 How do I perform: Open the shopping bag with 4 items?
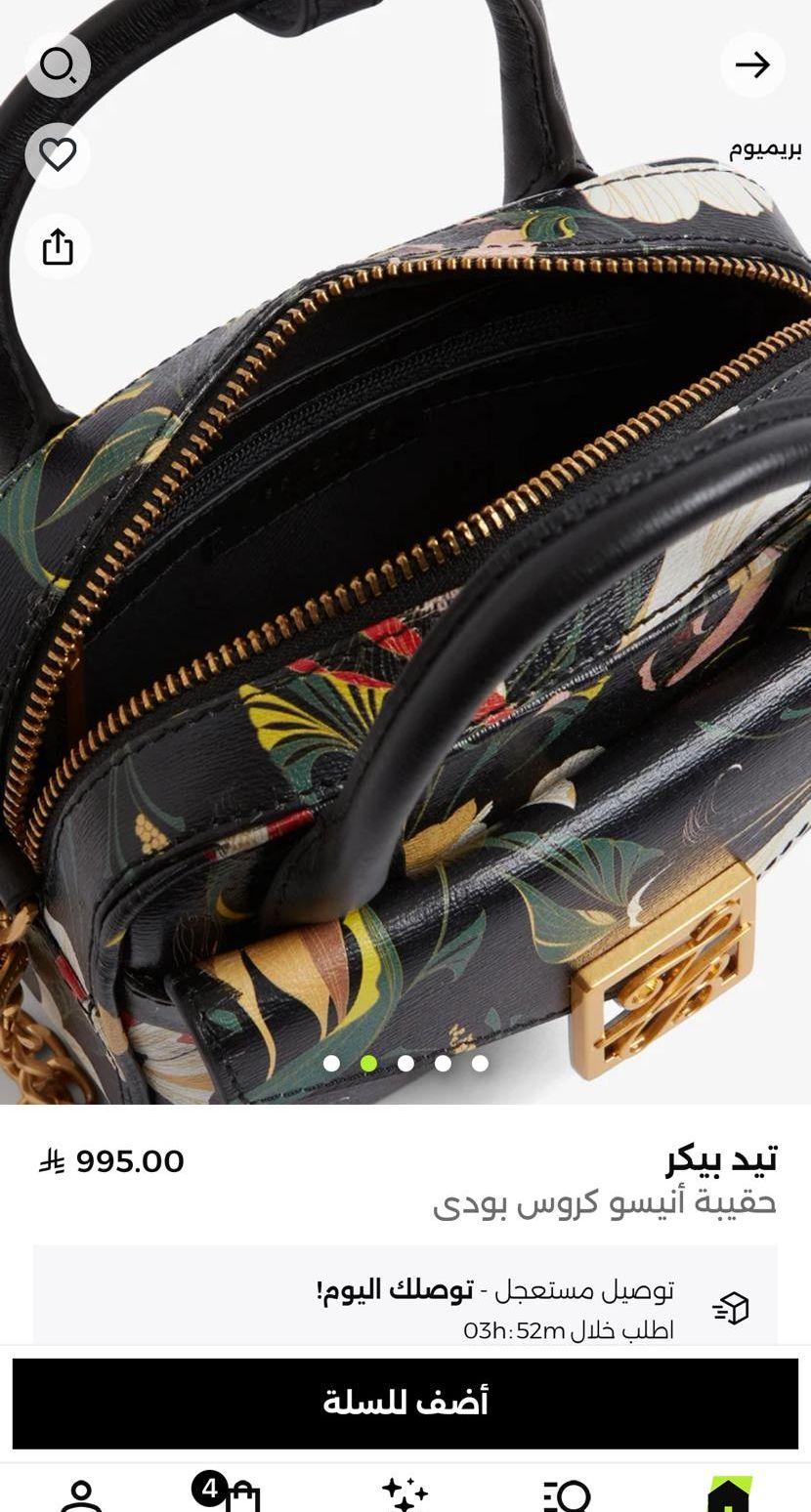coord(230,1492)
